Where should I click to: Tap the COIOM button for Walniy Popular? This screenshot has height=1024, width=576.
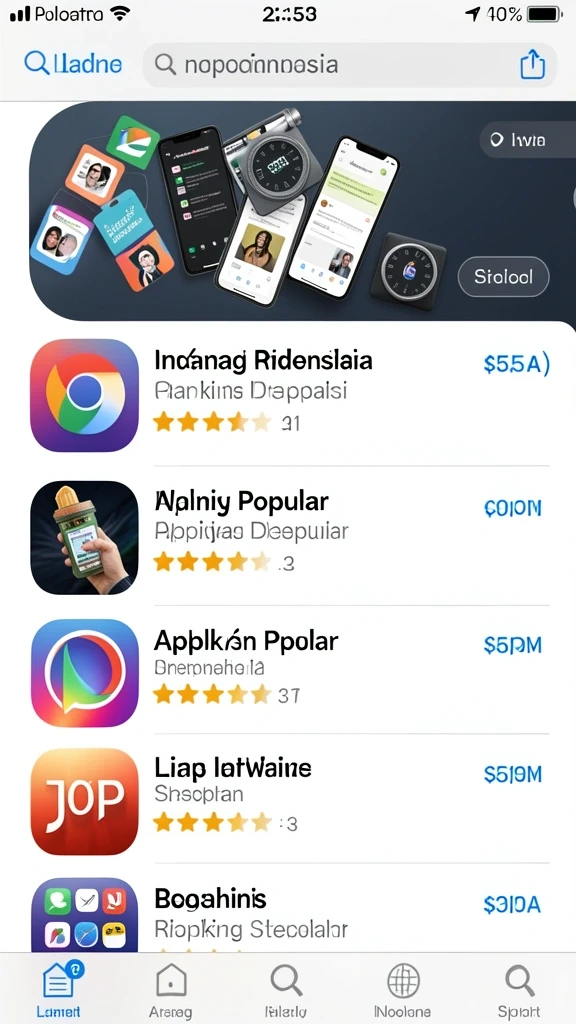point(513,508)
